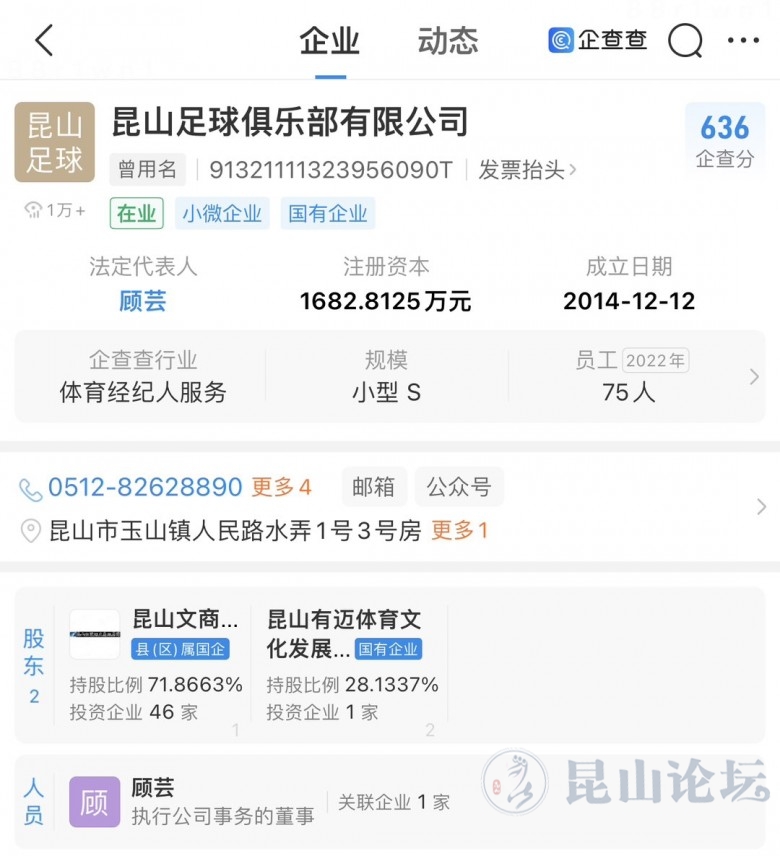
Task: Expand the industry, scale and staff info row
Action: tap(754, 376)
